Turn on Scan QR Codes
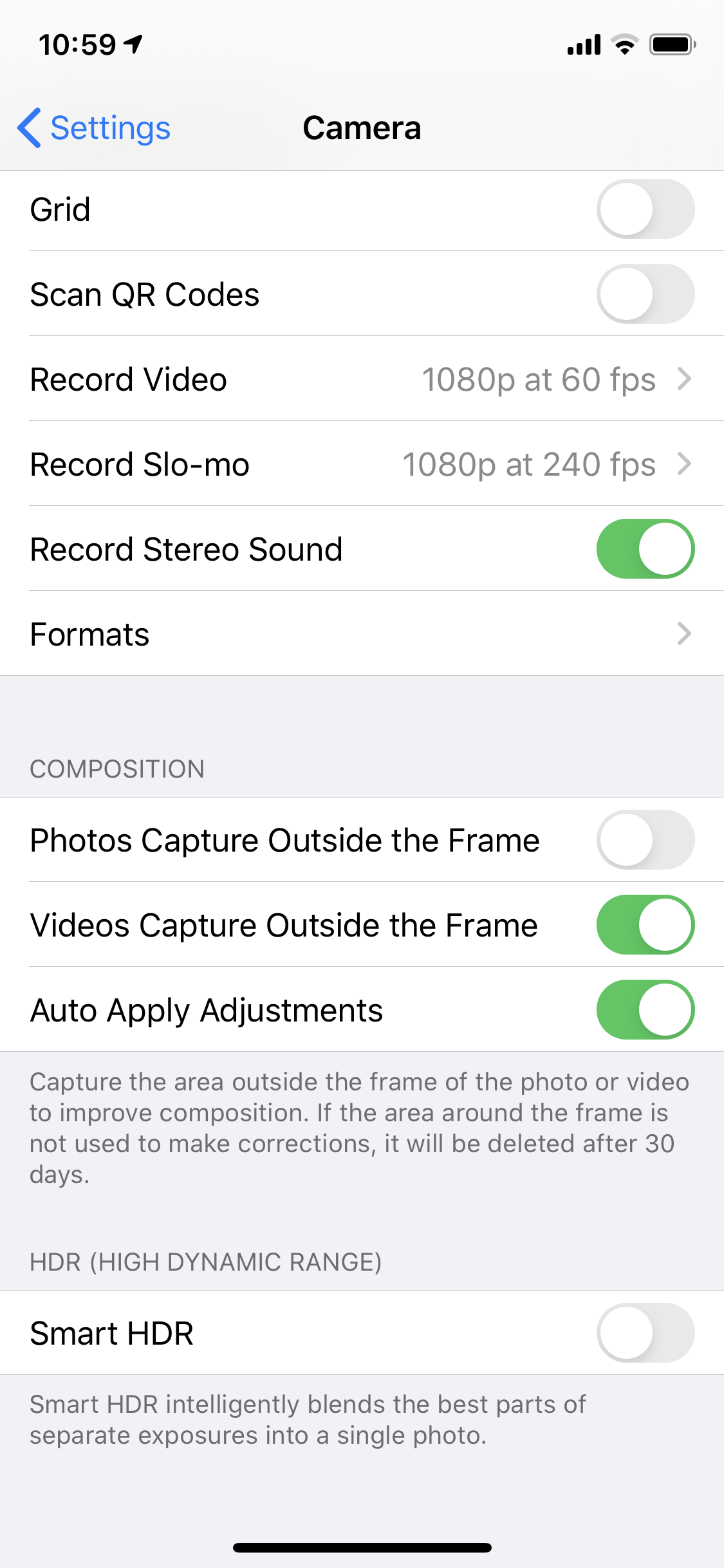Screen dimensions: 724x1568 [645, 294]
